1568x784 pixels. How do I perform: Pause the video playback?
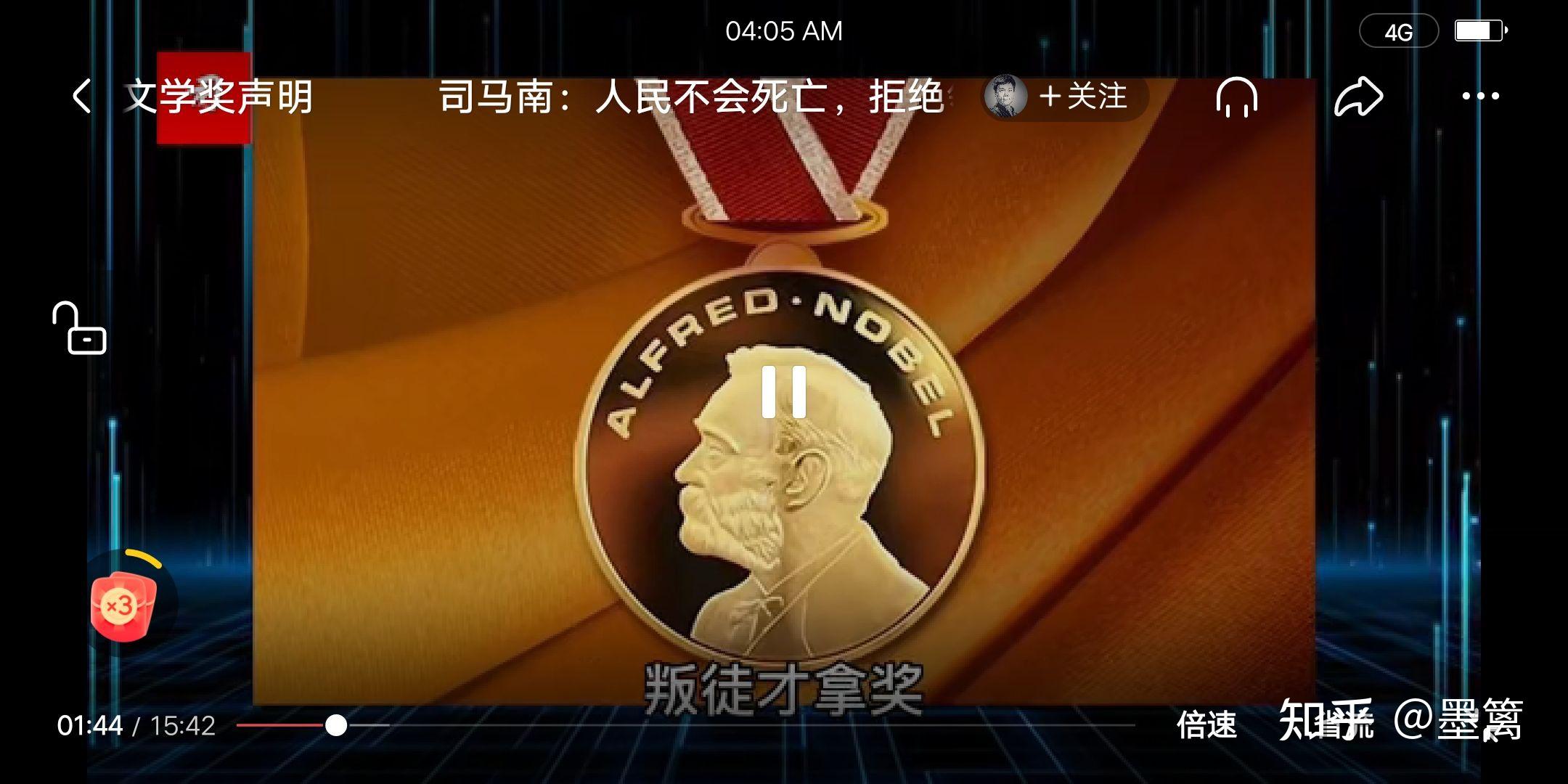(x=784, y=392)
